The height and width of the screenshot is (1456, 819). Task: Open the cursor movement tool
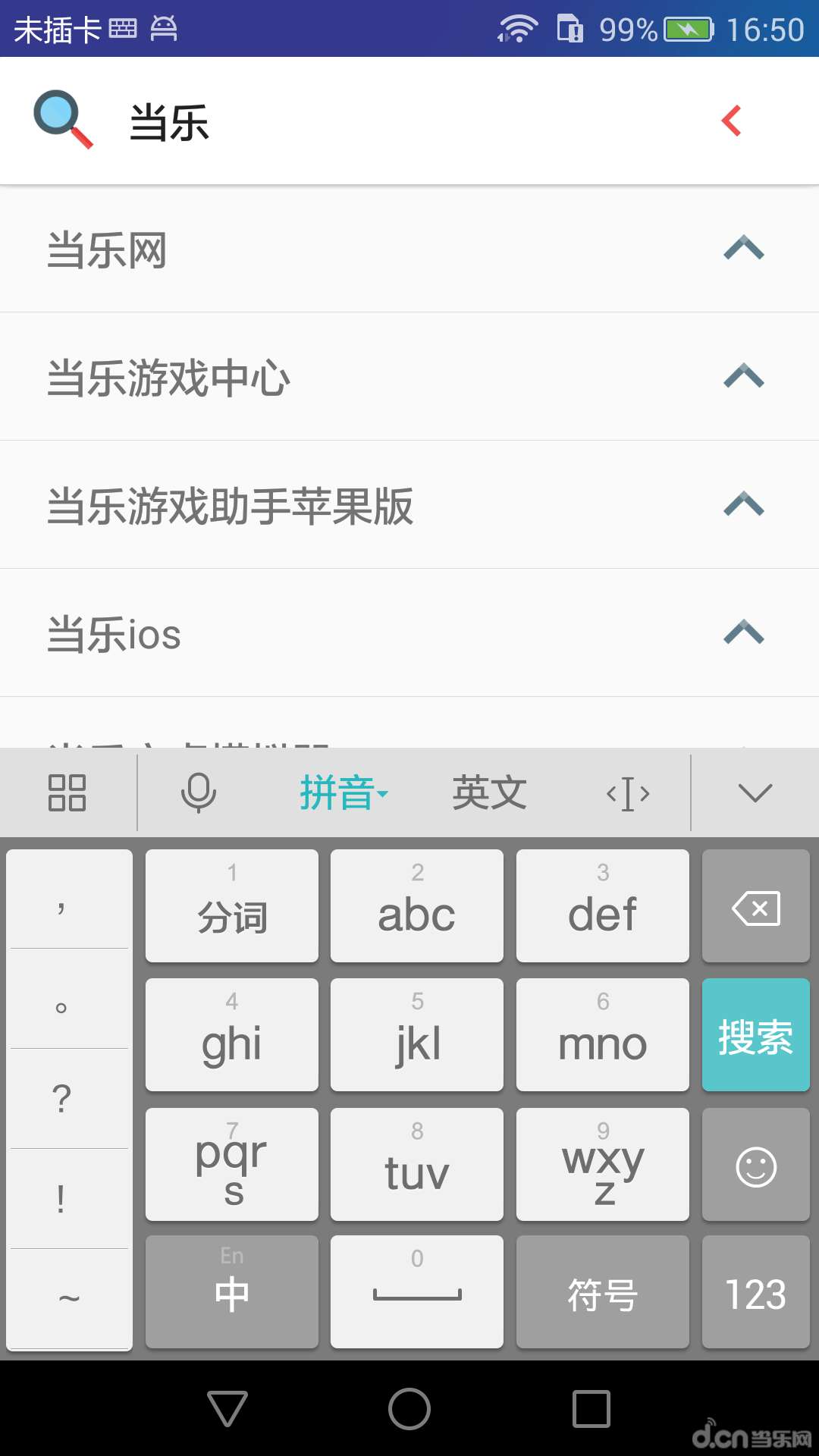[x=628, y=794]
